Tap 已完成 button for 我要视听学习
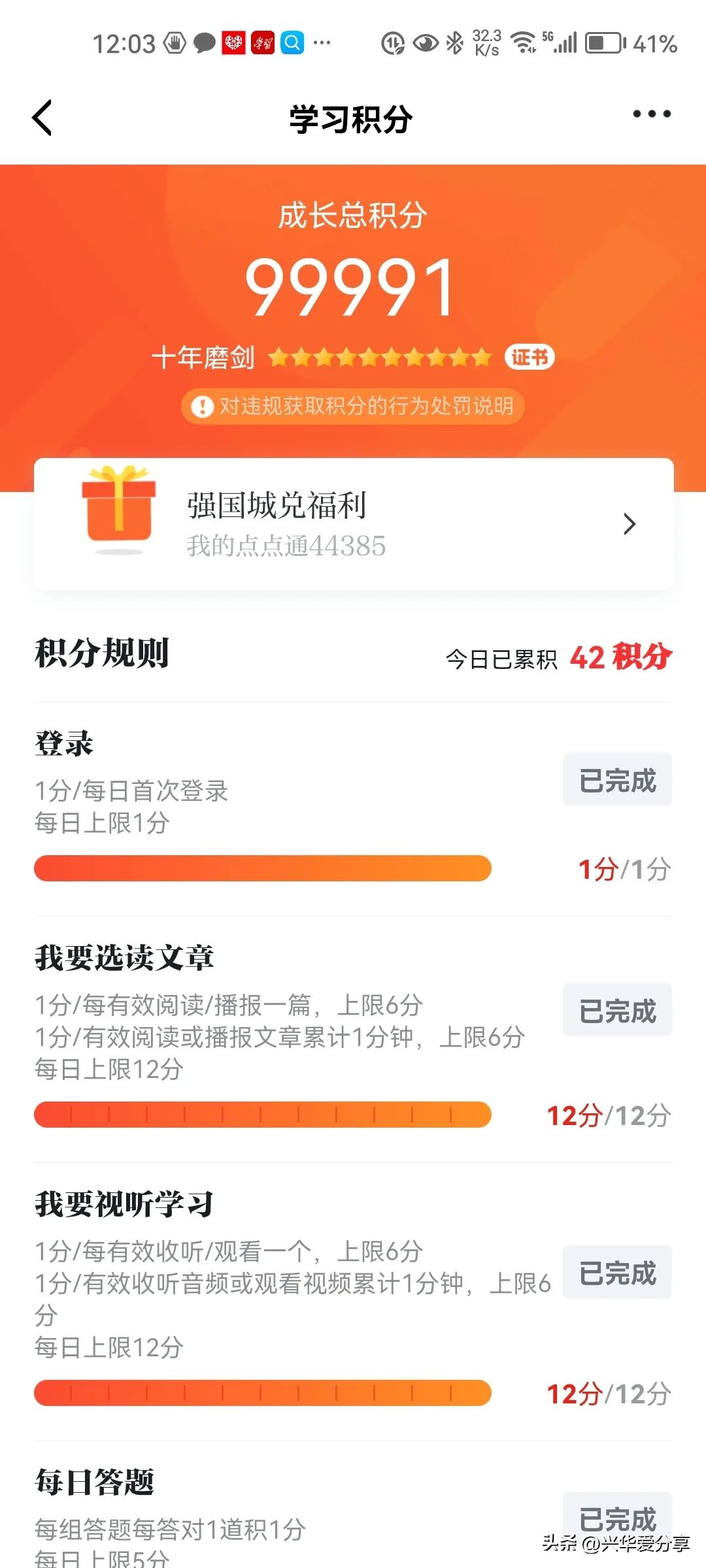The image size is (706, 1568). [x=617, y=1273]
